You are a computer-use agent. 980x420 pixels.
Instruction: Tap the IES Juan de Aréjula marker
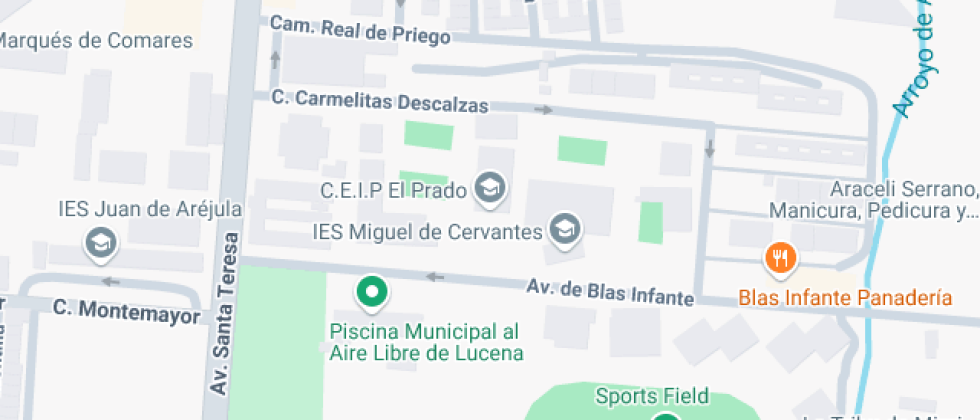(101, 242)
